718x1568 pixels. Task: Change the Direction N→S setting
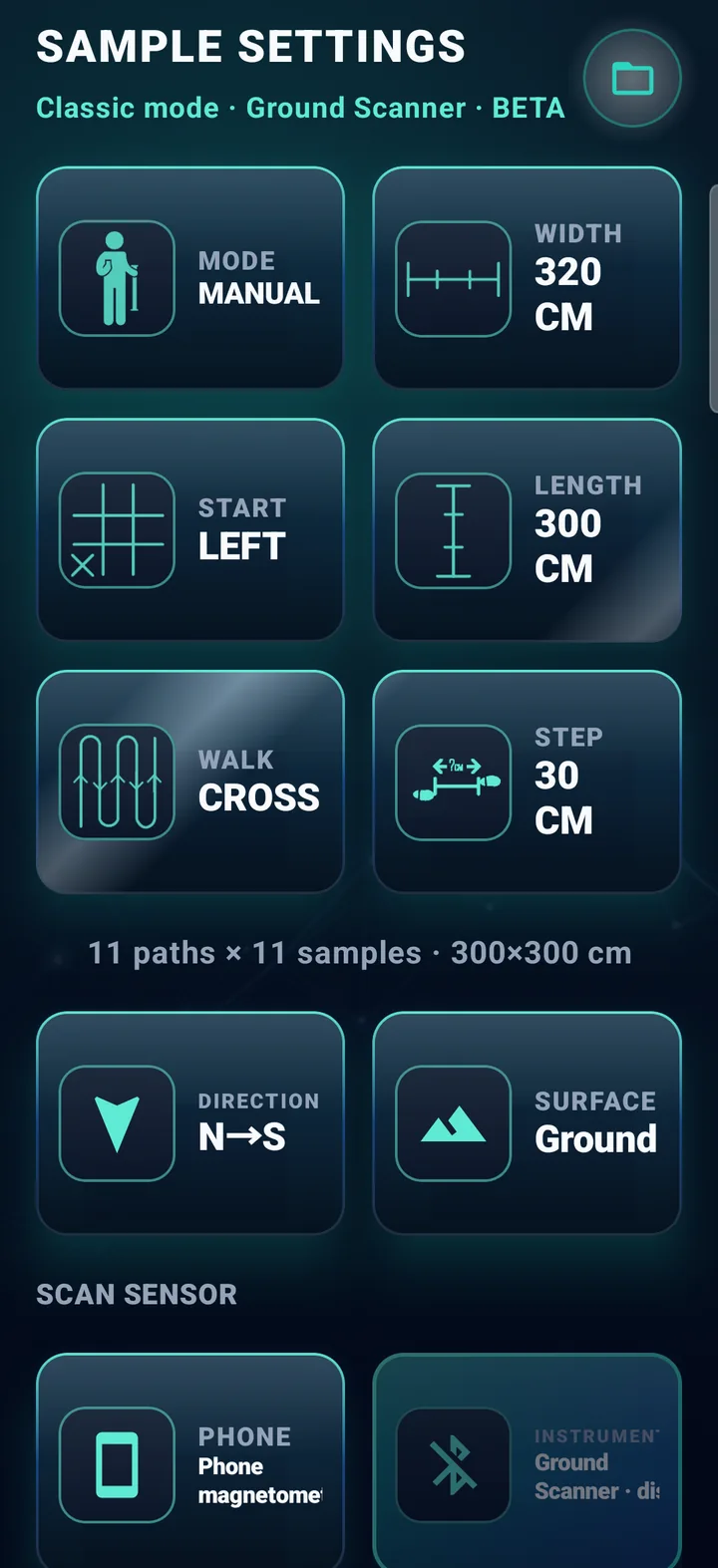click(x=190, y=1123)
